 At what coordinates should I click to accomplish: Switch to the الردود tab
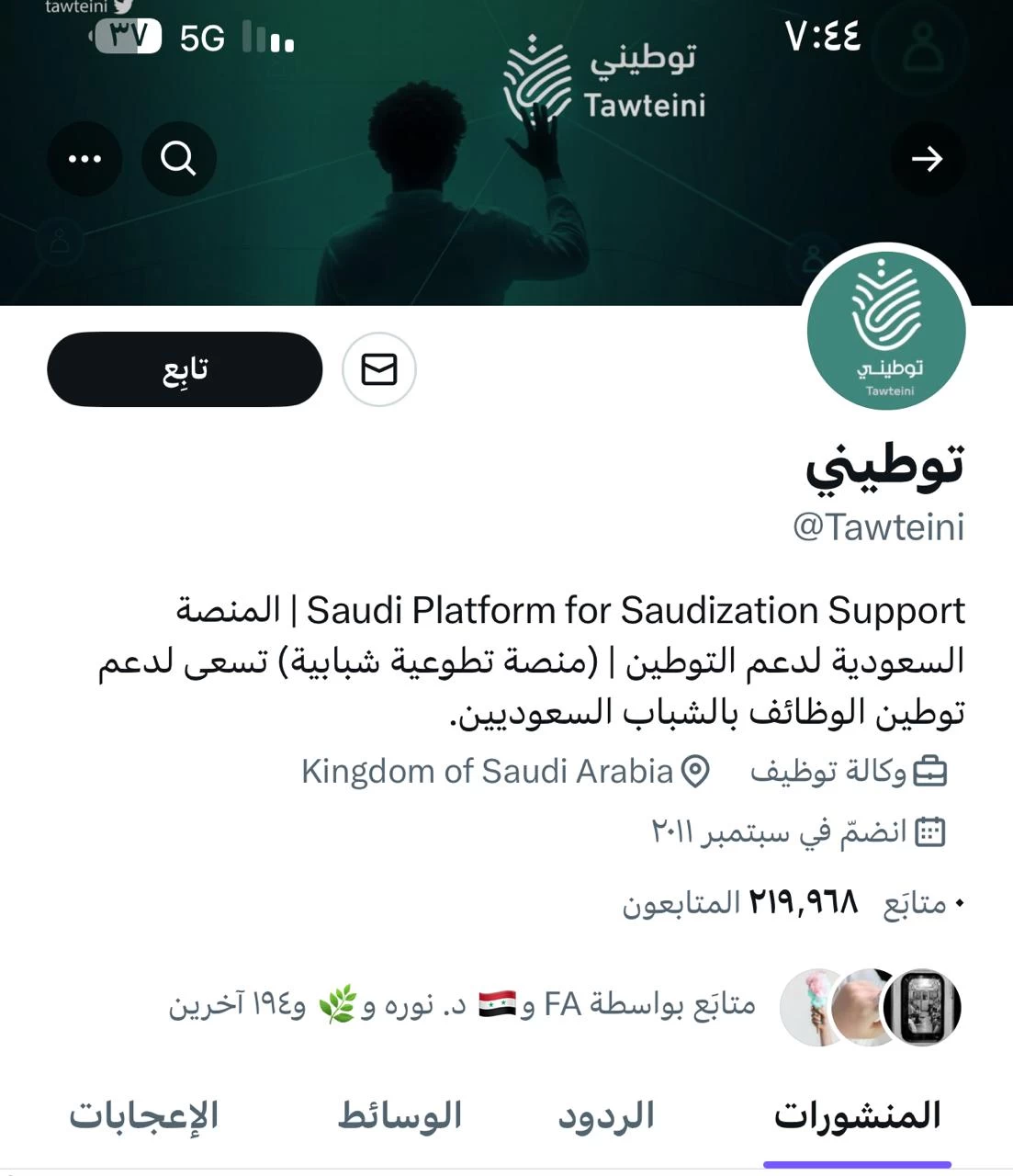tap(606, 1115)
